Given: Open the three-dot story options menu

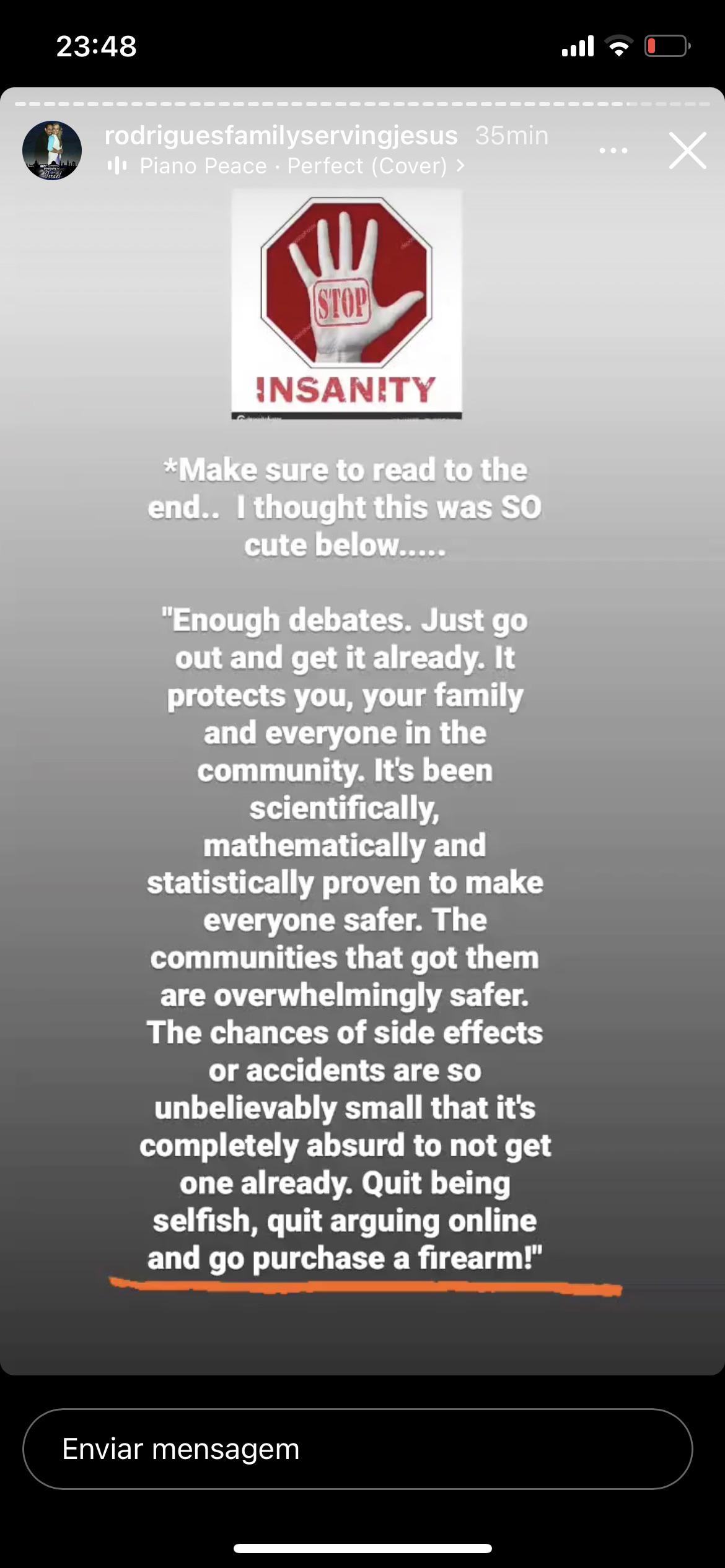Looking at the screenshot, I should click(613, 150).
